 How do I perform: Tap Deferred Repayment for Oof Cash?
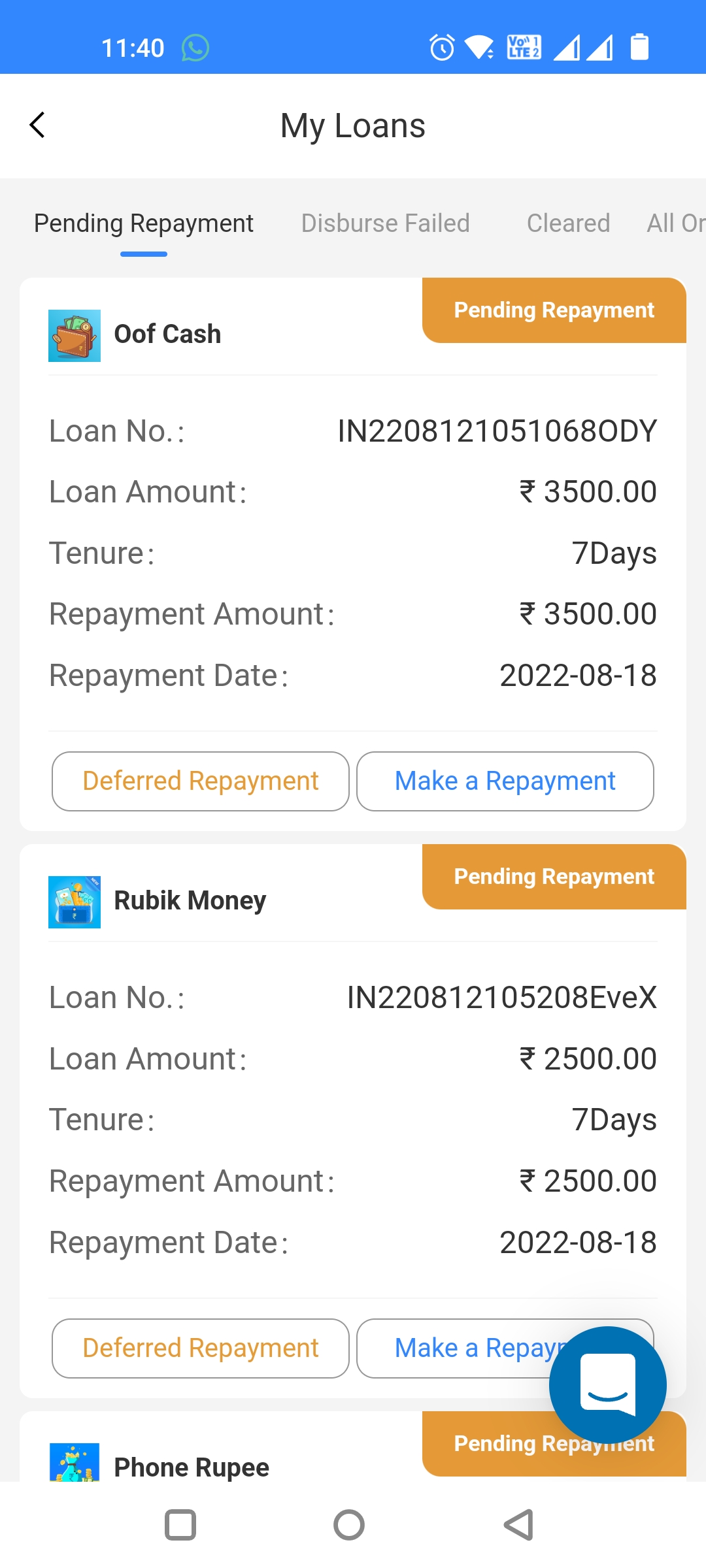(x=201, y=781)
